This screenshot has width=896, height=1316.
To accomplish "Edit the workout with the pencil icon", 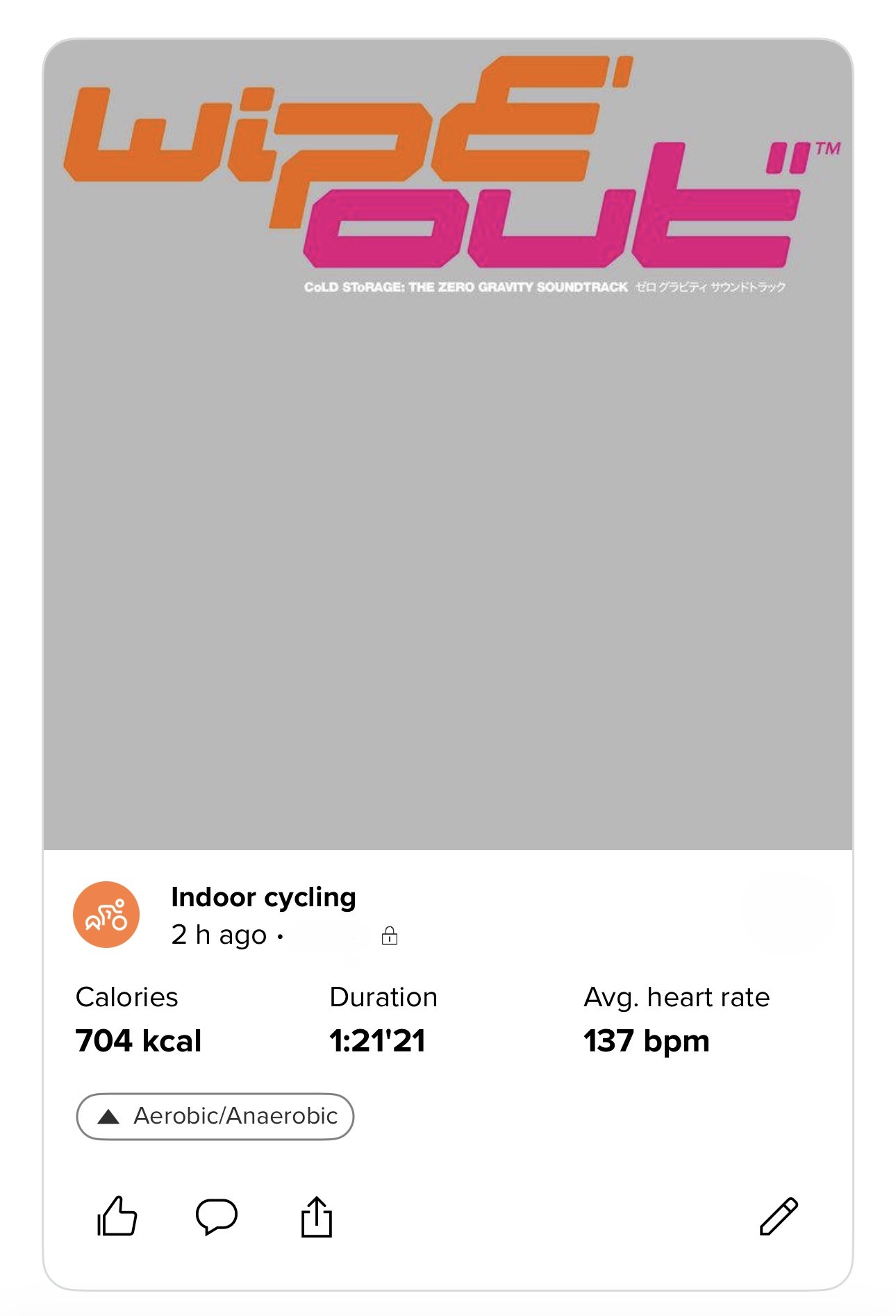I will 779,1216.
